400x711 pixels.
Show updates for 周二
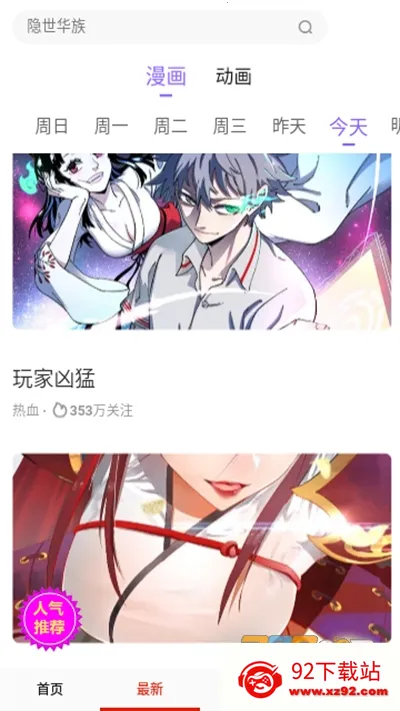click(170, 126)
